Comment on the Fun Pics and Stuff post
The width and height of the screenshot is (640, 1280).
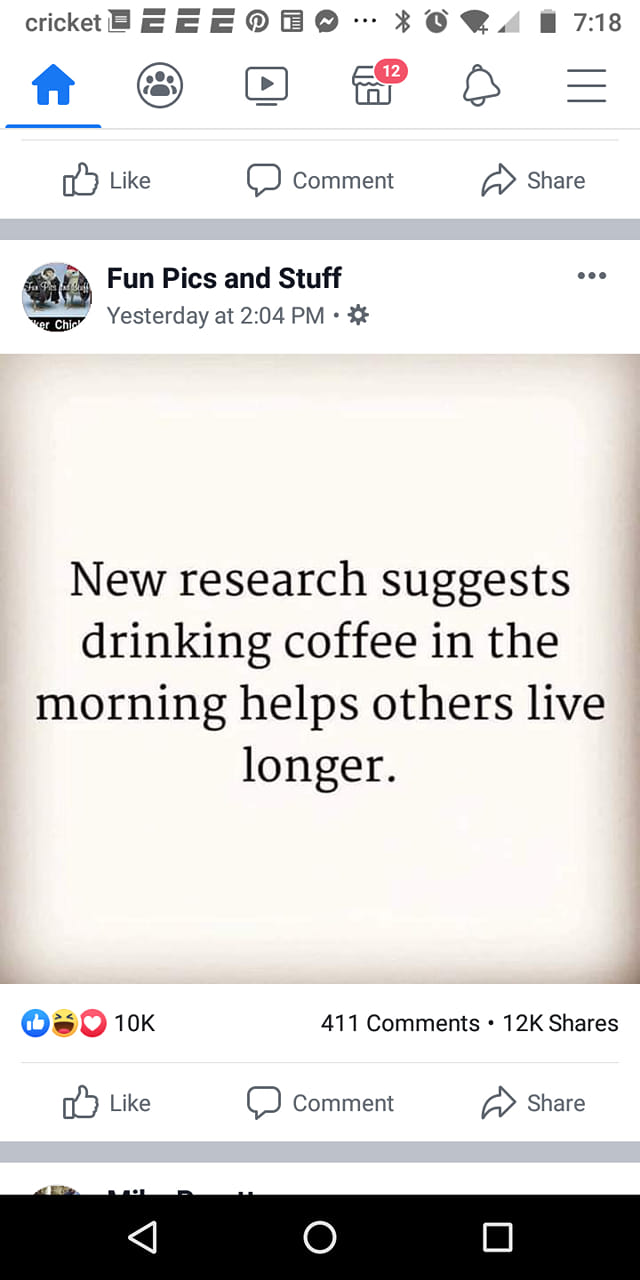pyautogui.click(x=320, y=1103)
